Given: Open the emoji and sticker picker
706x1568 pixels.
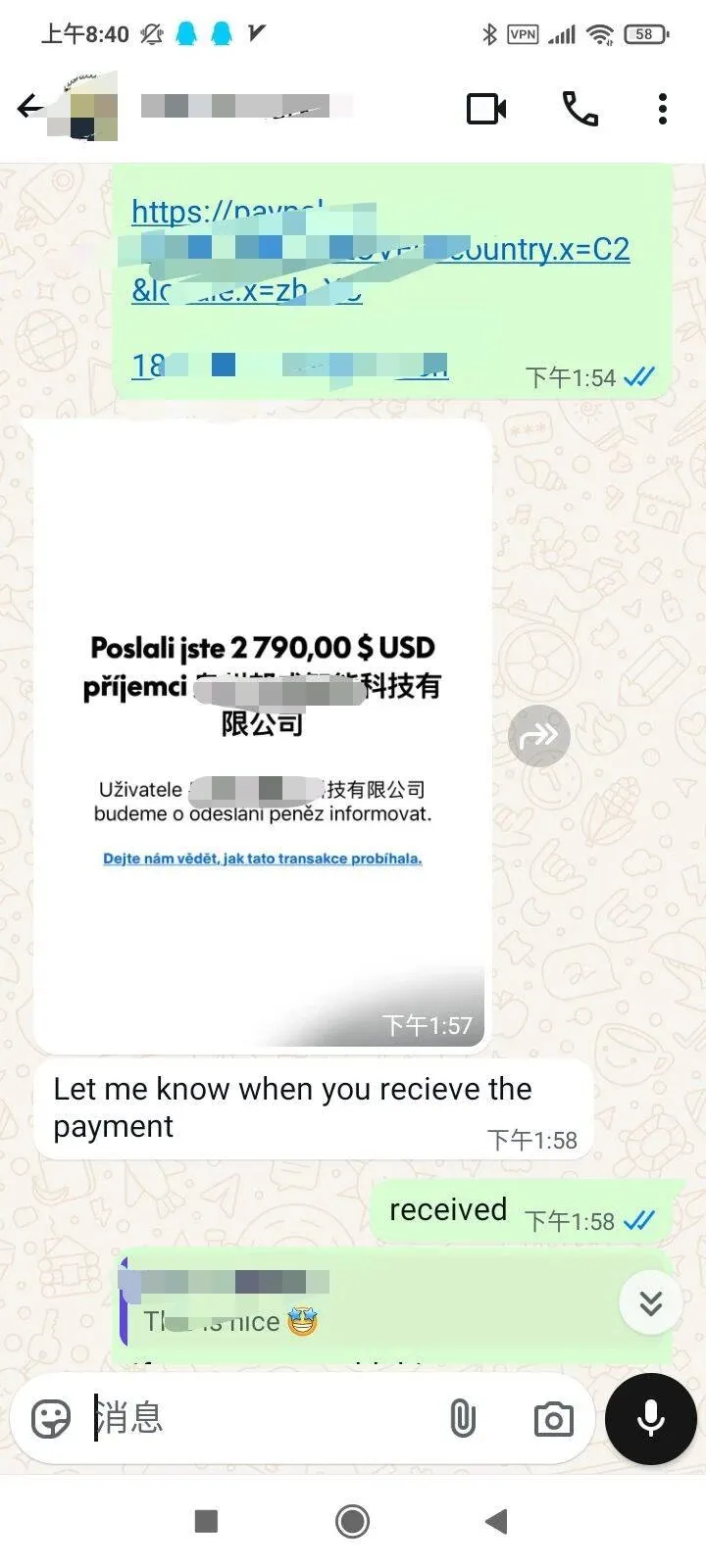Looking at the screenshot, I should [51, 1418].
